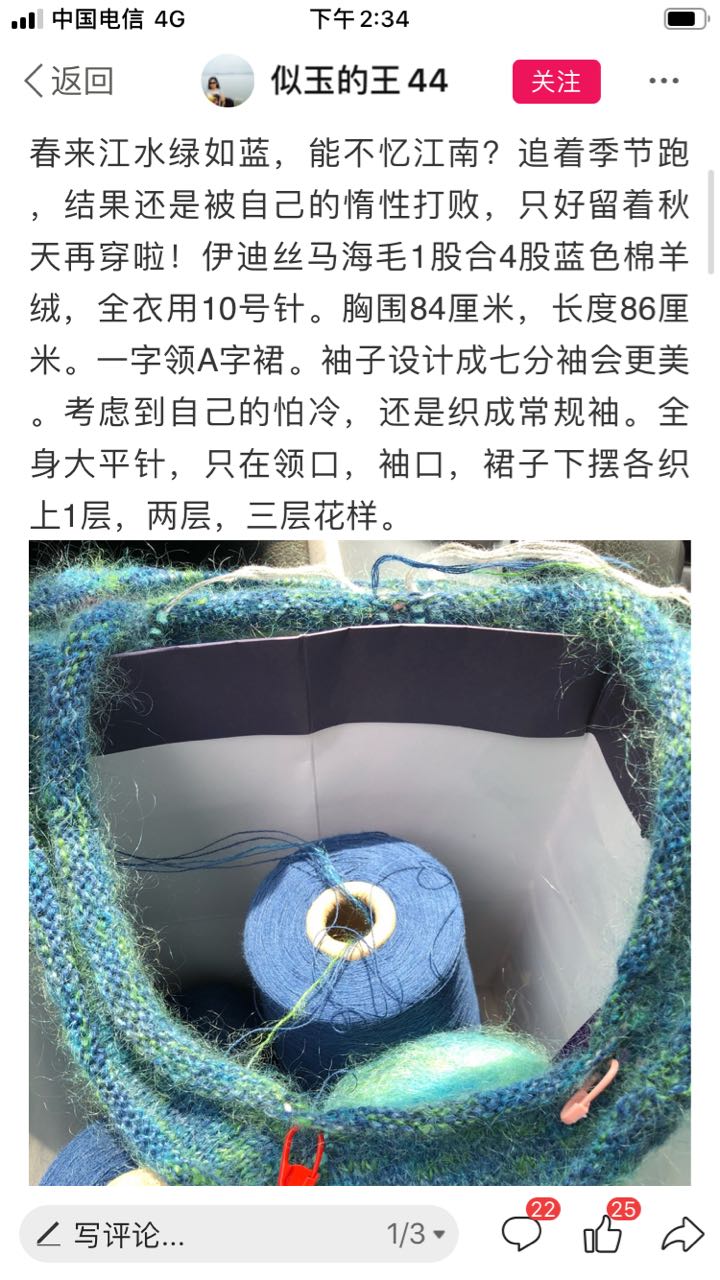Like this post with thumbs-up
The height and width of the screenshot is (1280, 720).
tap(603, 1234)
